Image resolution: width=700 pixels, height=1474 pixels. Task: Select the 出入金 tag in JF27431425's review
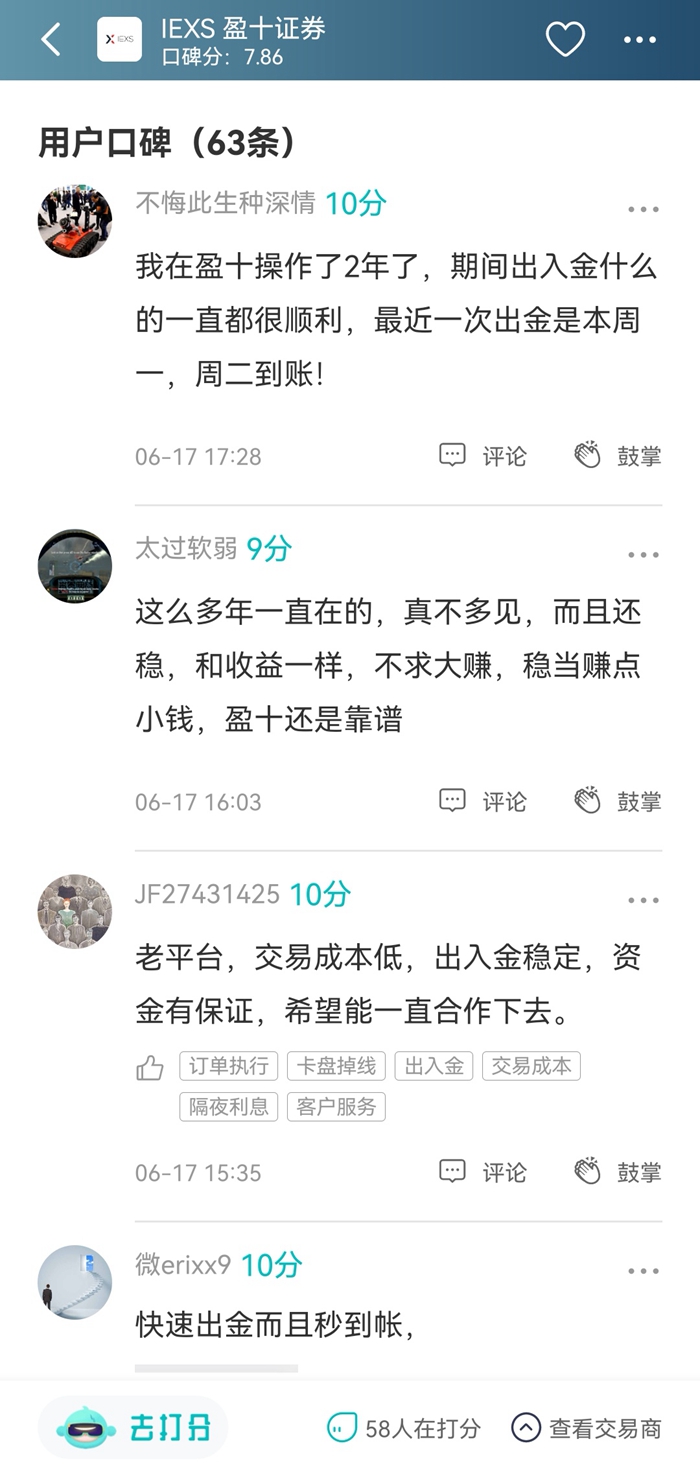(x=434, y=1066)
